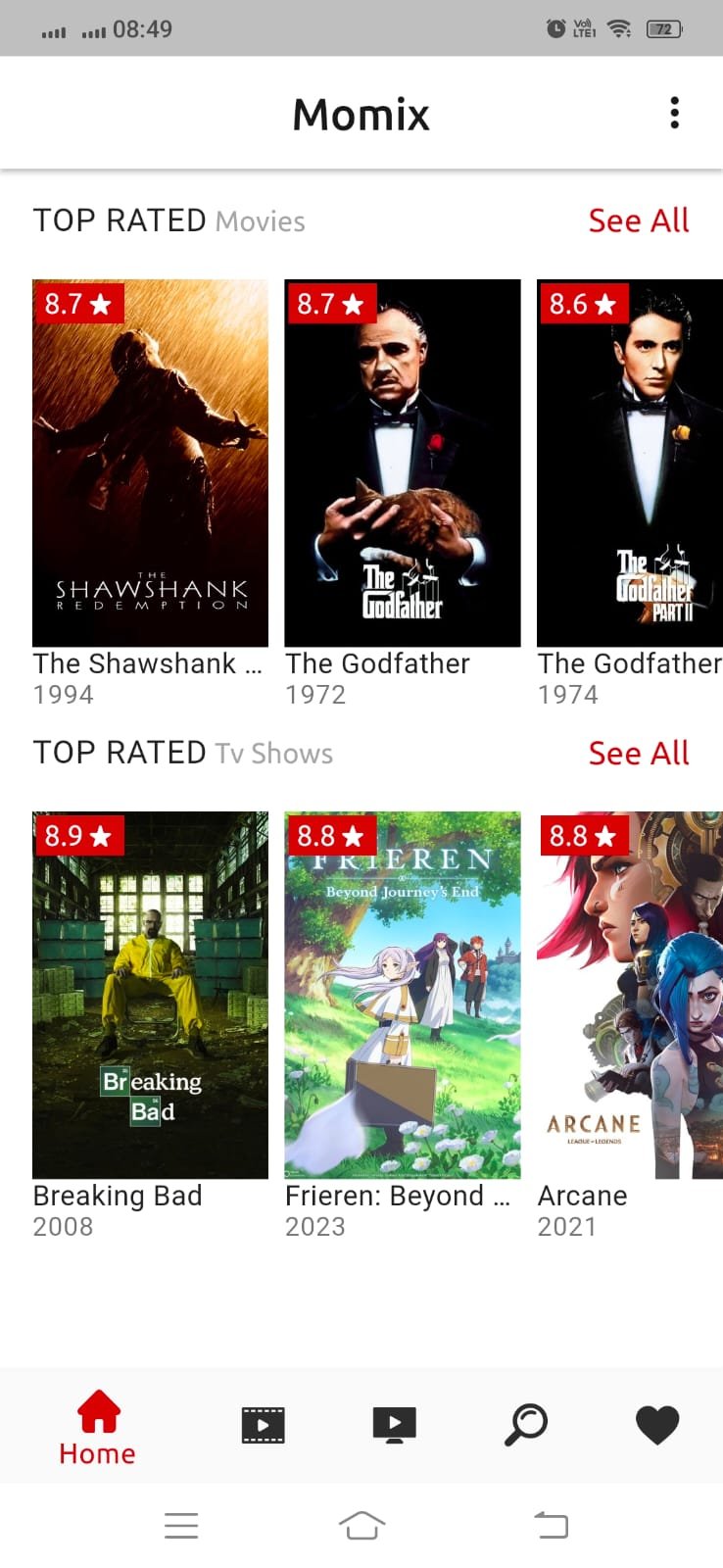See all top rated movies
The width and height of the screenshot is (723, 1568).
pos(639,221)
